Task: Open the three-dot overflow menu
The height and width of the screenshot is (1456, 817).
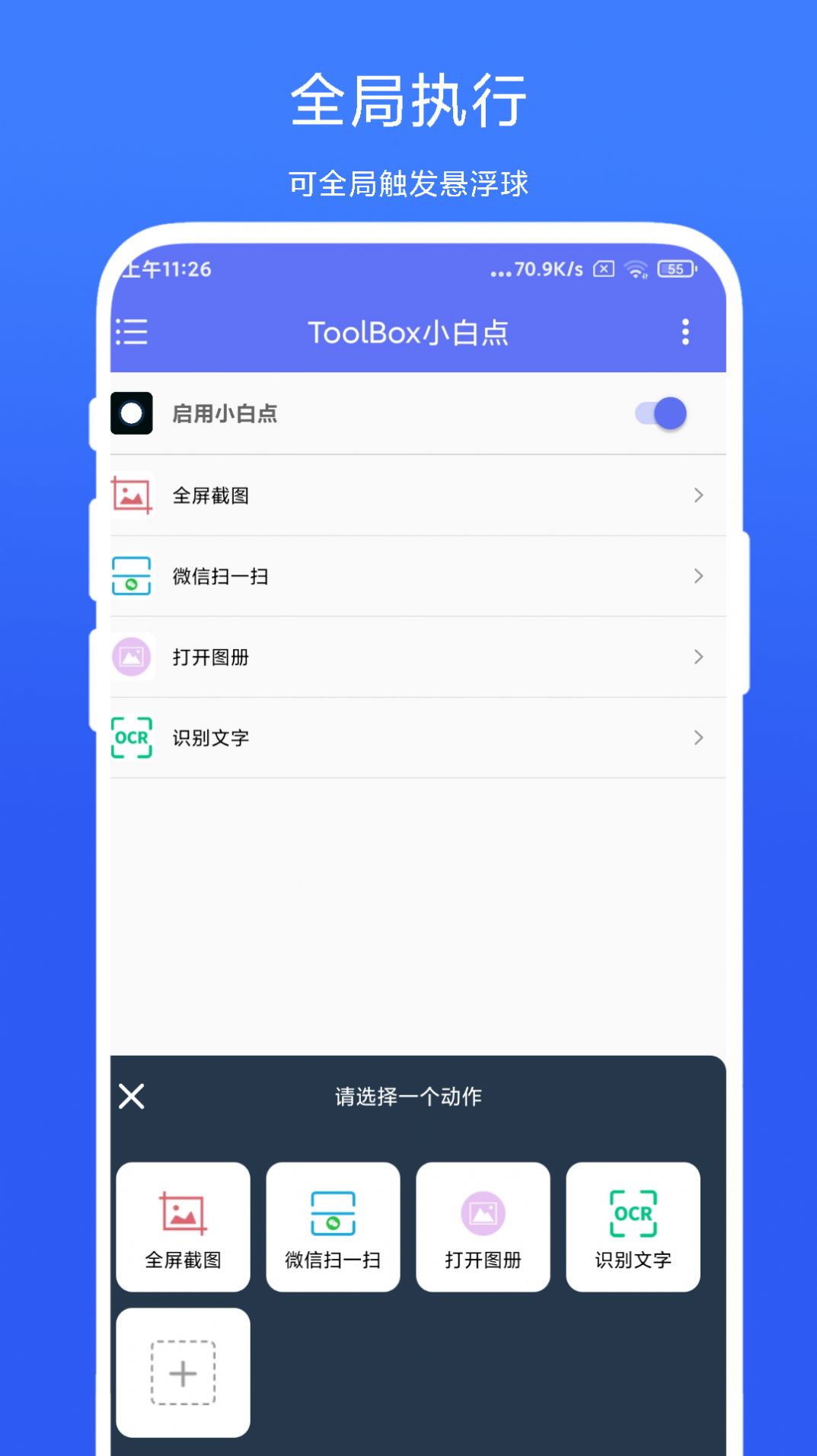Action: [x=686, y=333]
